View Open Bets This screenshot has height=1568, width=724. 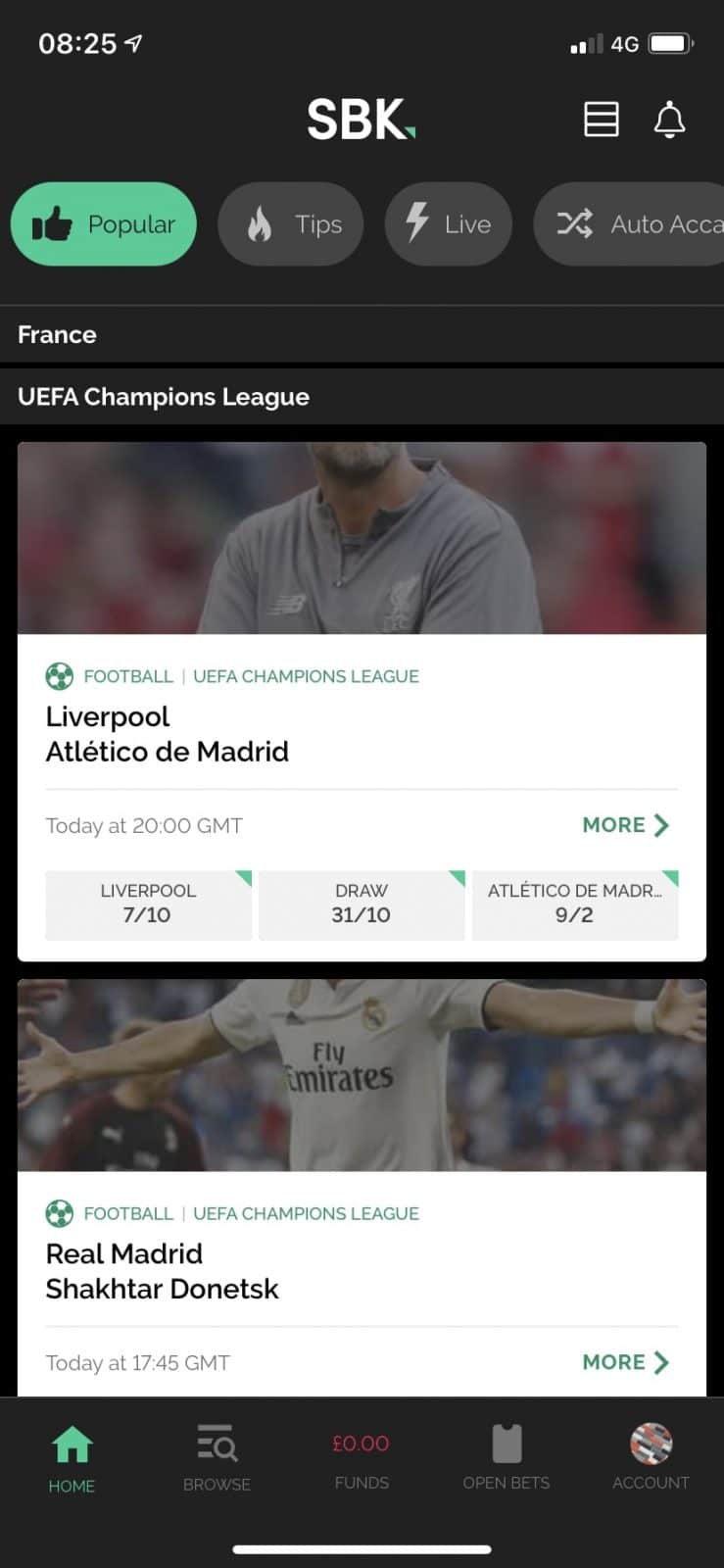pyautogui.click(x=507, y=1458)
